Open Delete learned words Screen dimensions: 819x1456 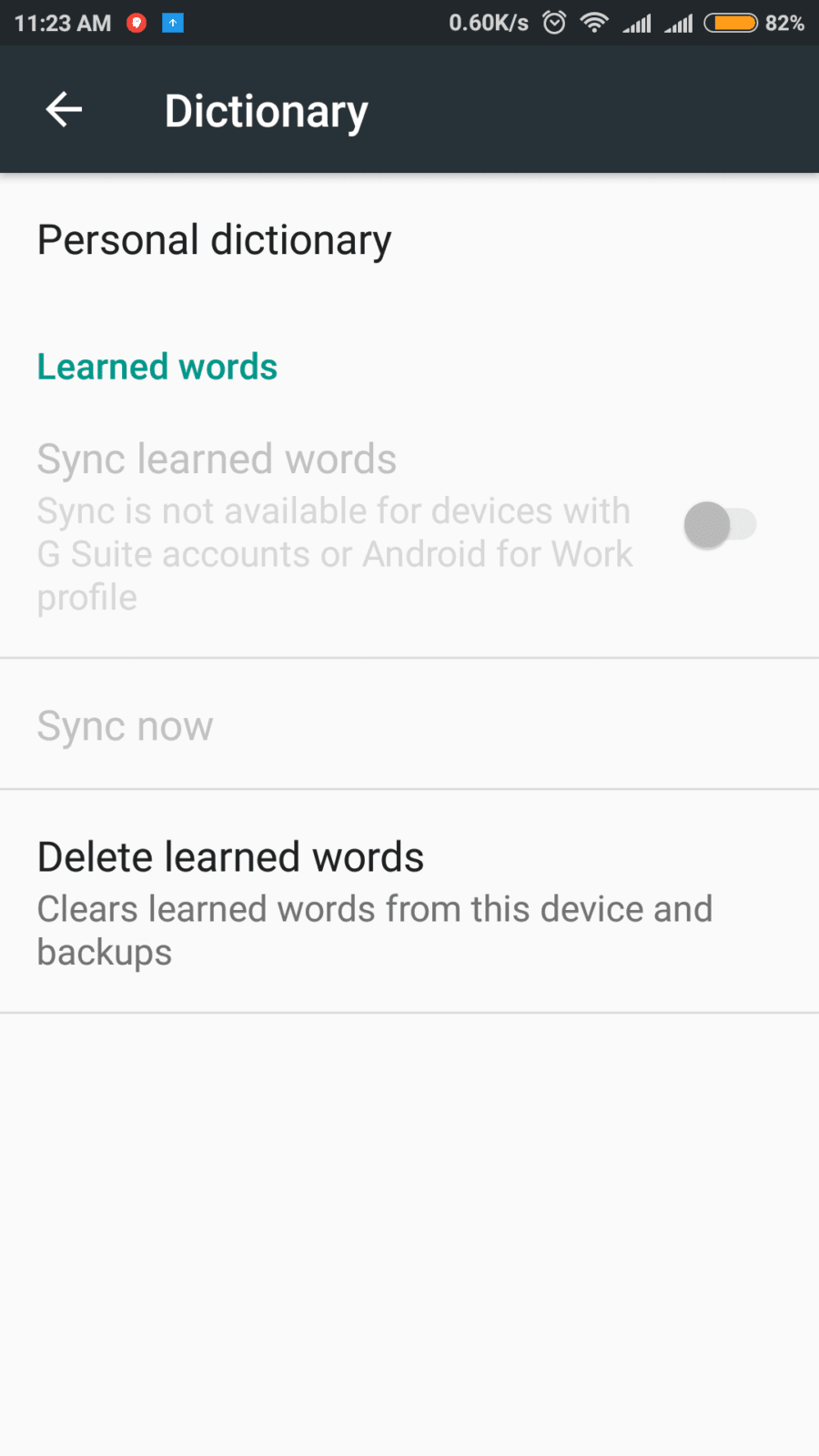point(230,858)
